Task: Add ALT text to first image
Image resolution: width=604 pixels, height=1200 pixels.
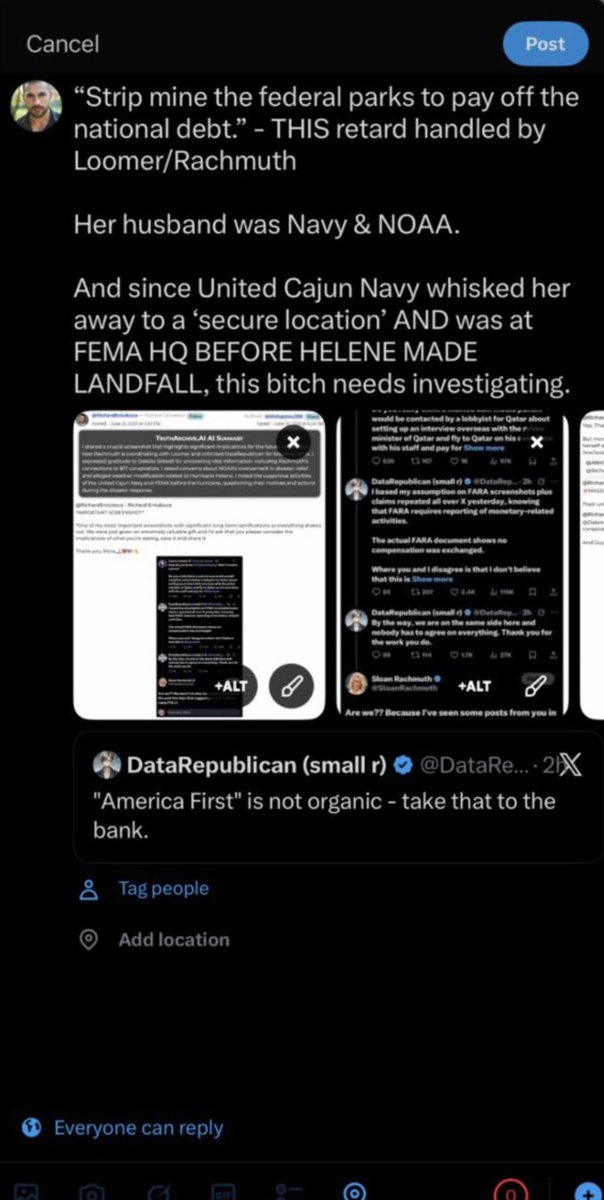Action: (231, 685)
